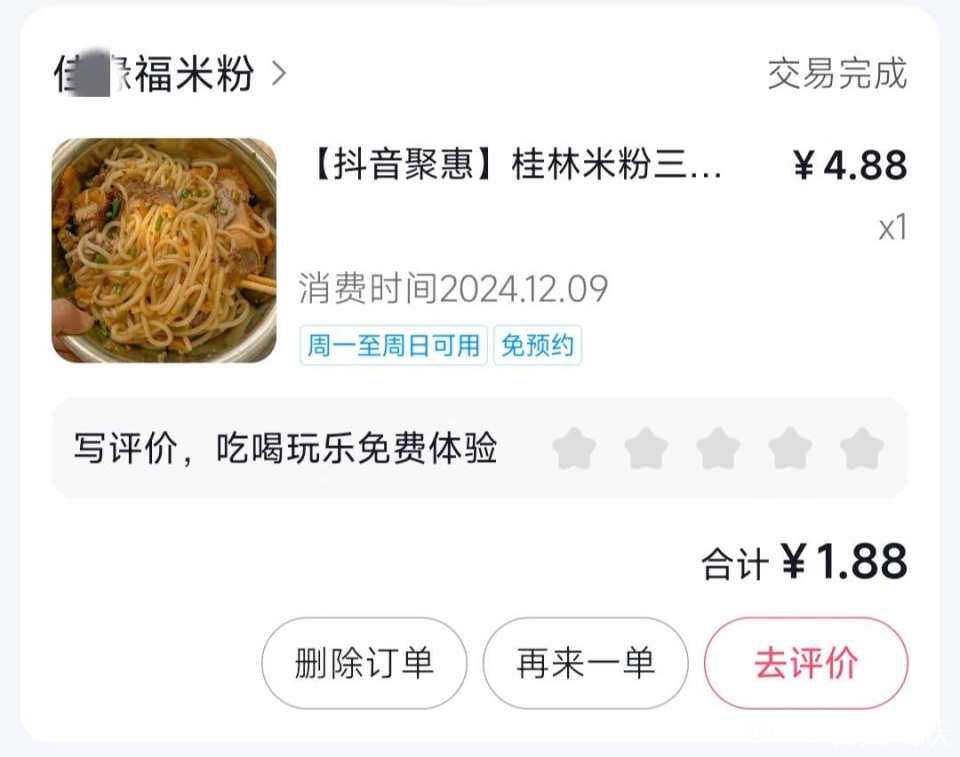Tap 去评价 to write a review

pyautogui.click(x=806, y=663)
